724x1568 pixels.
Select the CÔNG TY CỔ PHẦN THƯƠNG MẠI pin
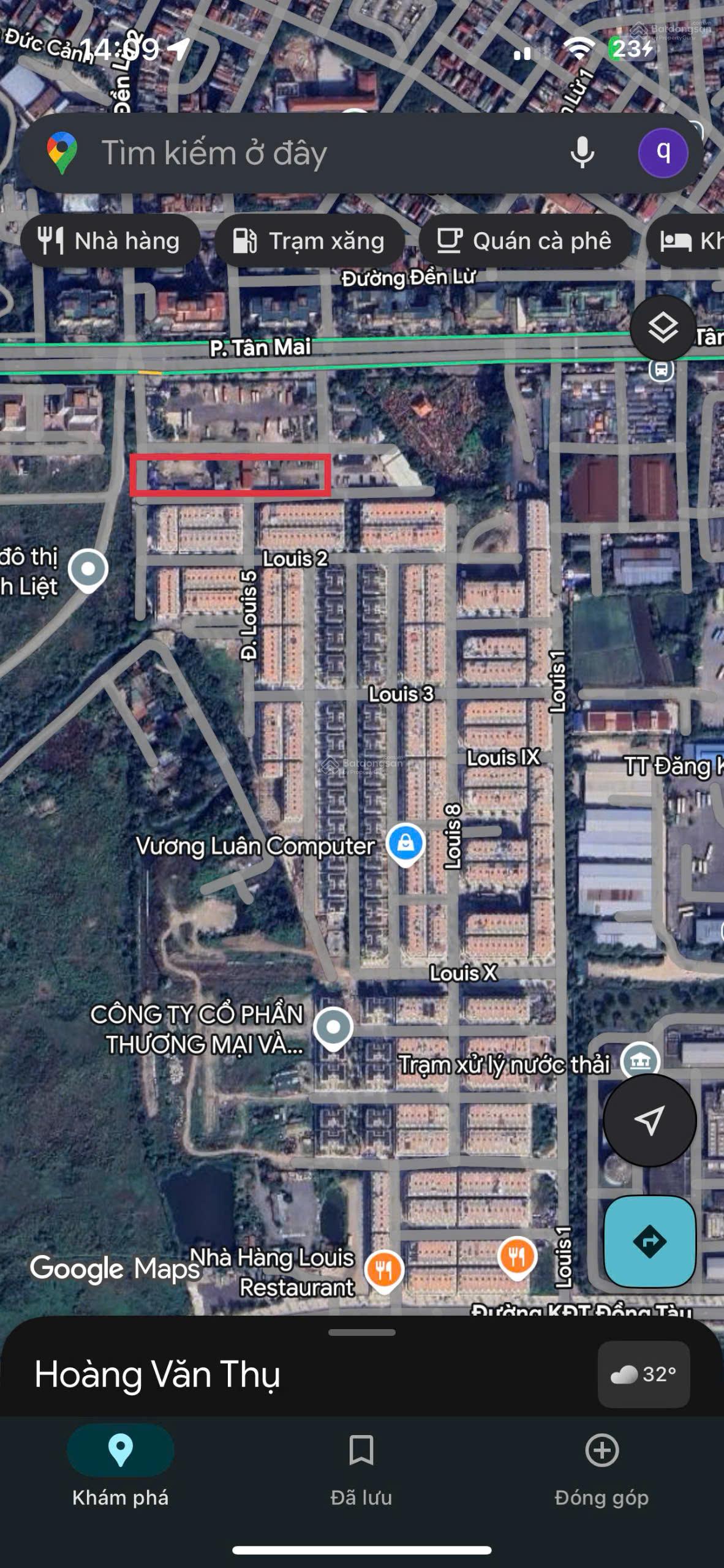click(x=333, y=1027)
